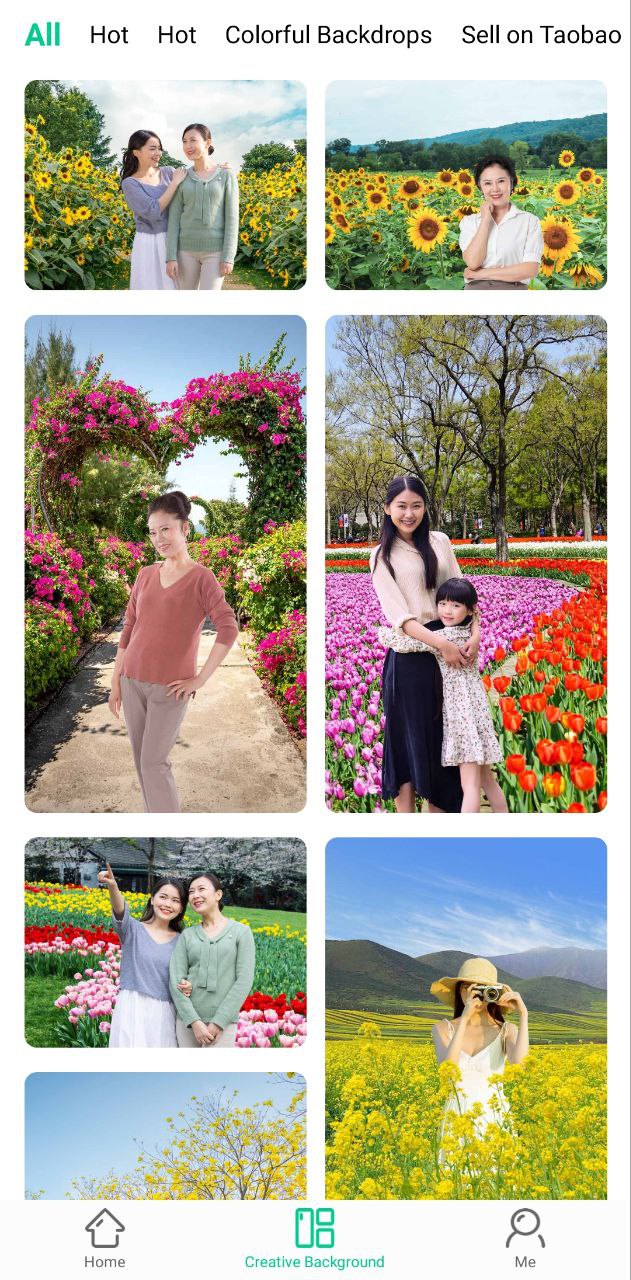This screenshot has width=631, height=1280.
Task: Open the Sell on Taobao tab
Action: click(541, 35)
